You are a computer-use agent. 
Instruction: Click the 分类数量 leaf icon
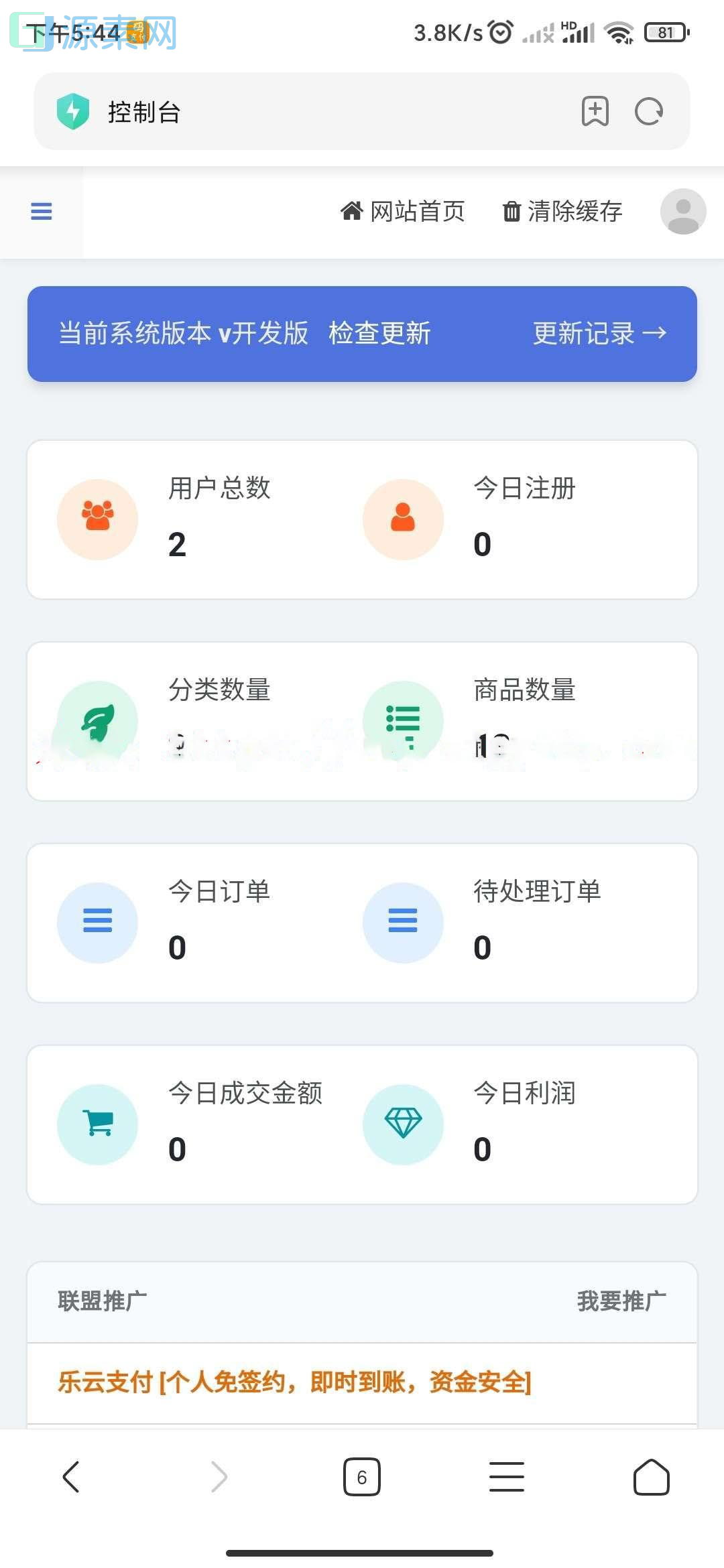coord(97,720)
